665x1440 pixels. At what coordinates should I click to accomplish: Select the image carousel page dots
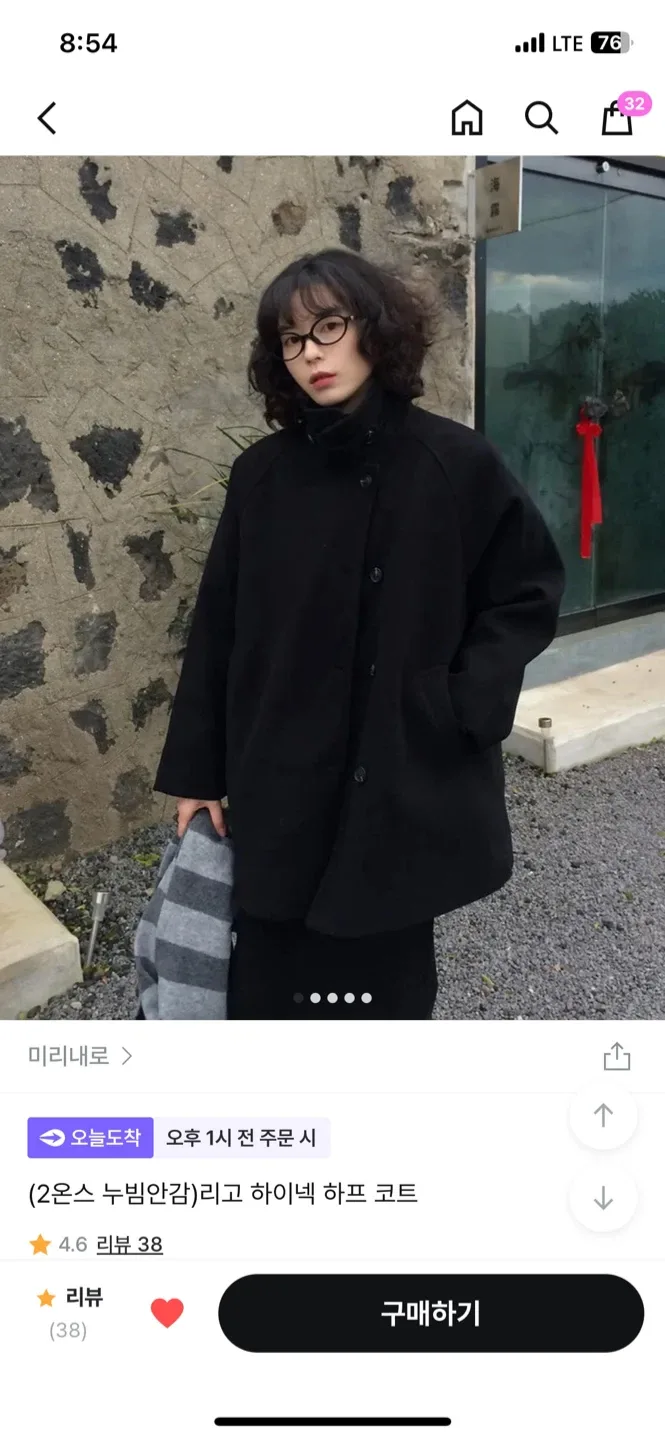[332, 997]
